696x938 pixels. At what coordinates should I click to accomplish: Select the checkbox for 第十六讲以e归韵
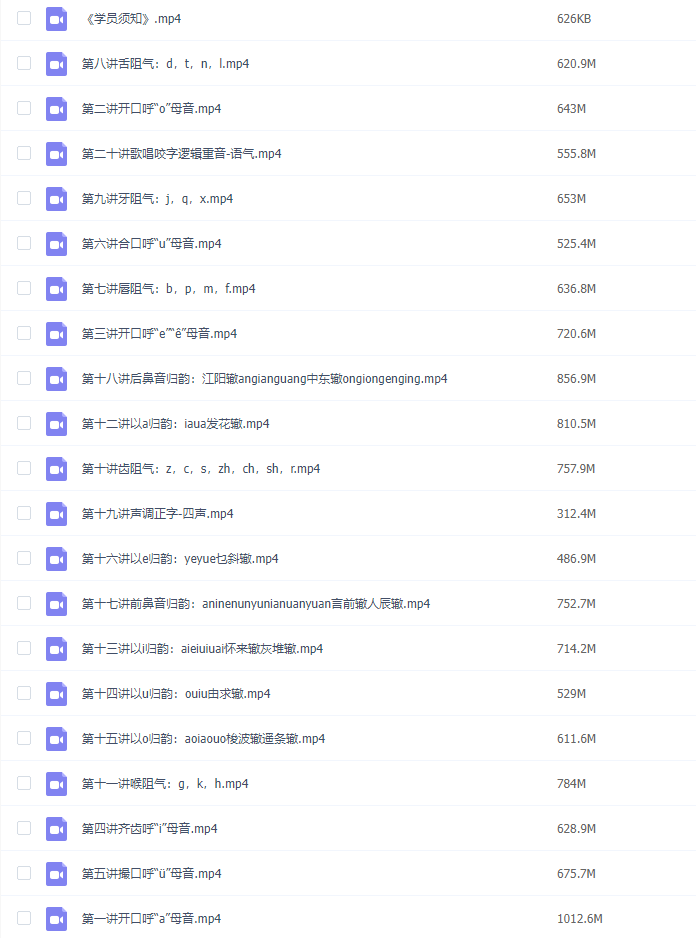pyautogui.click(x=24, y=558)
